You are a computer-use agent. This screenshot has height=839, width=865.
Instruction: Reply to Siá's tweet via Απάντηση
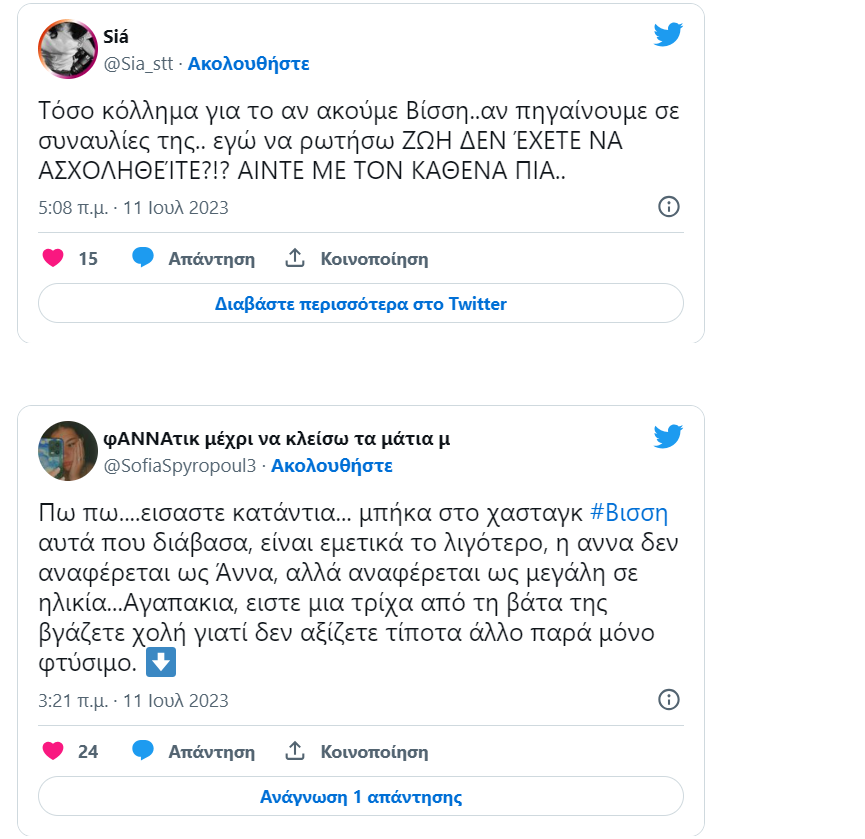pyautogui.click(x=194, y=259)
